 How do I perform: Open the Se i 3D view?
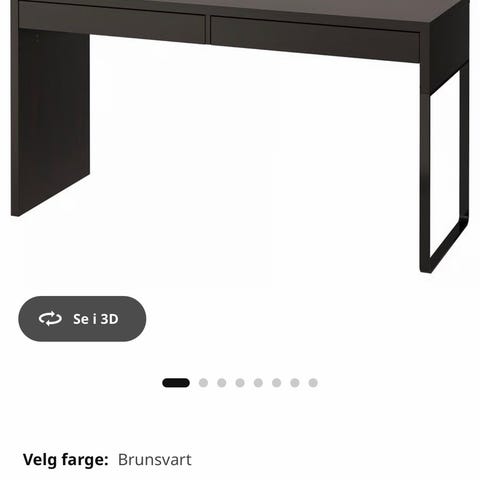coord(82,319)
